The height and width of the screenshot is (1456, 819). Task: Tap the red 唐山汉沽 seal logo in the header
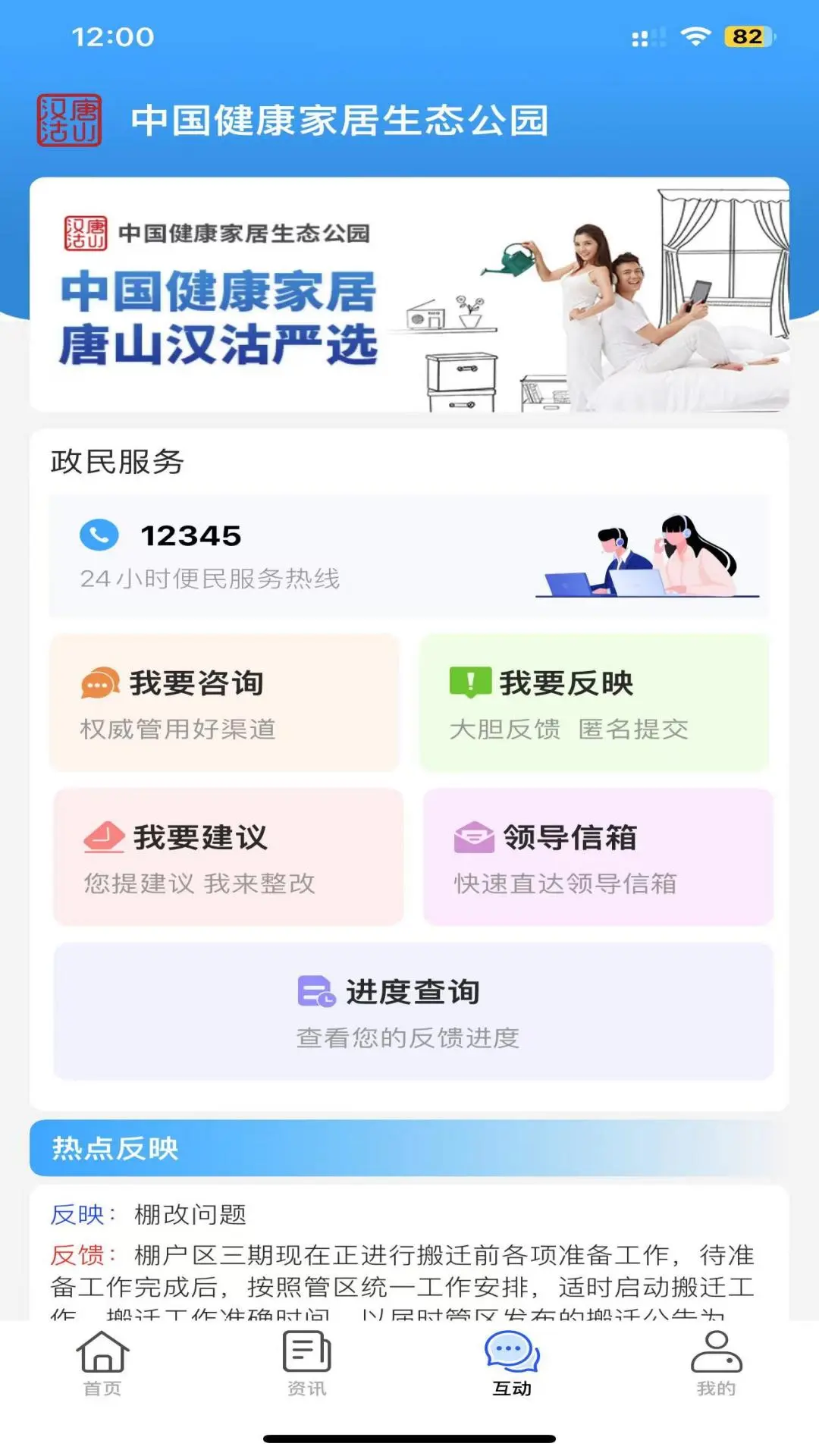pos(71,118)
